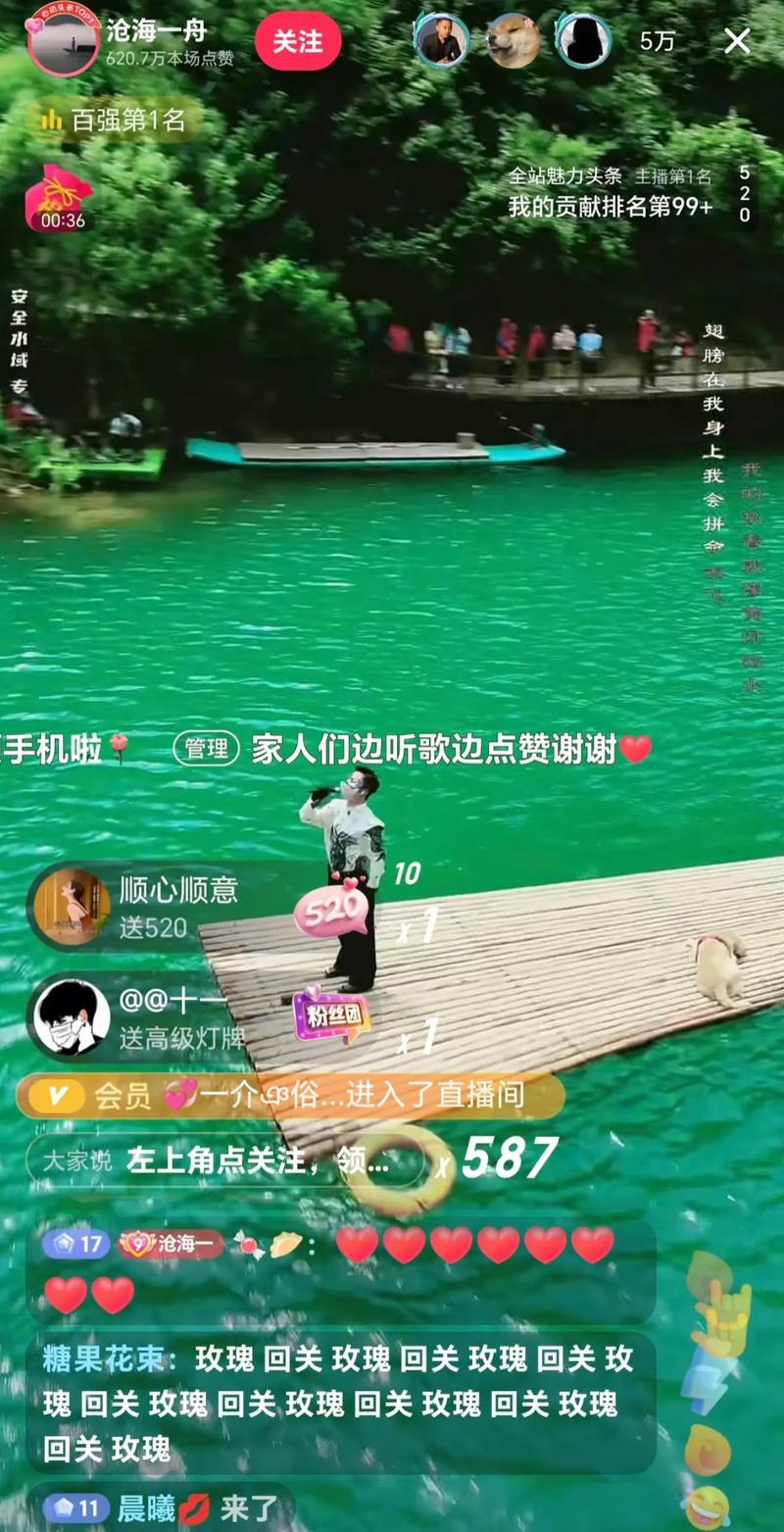This screenshot has width=784, height=1532.
Task: Open the 5万 viewer list
Action: click(657, 41)
